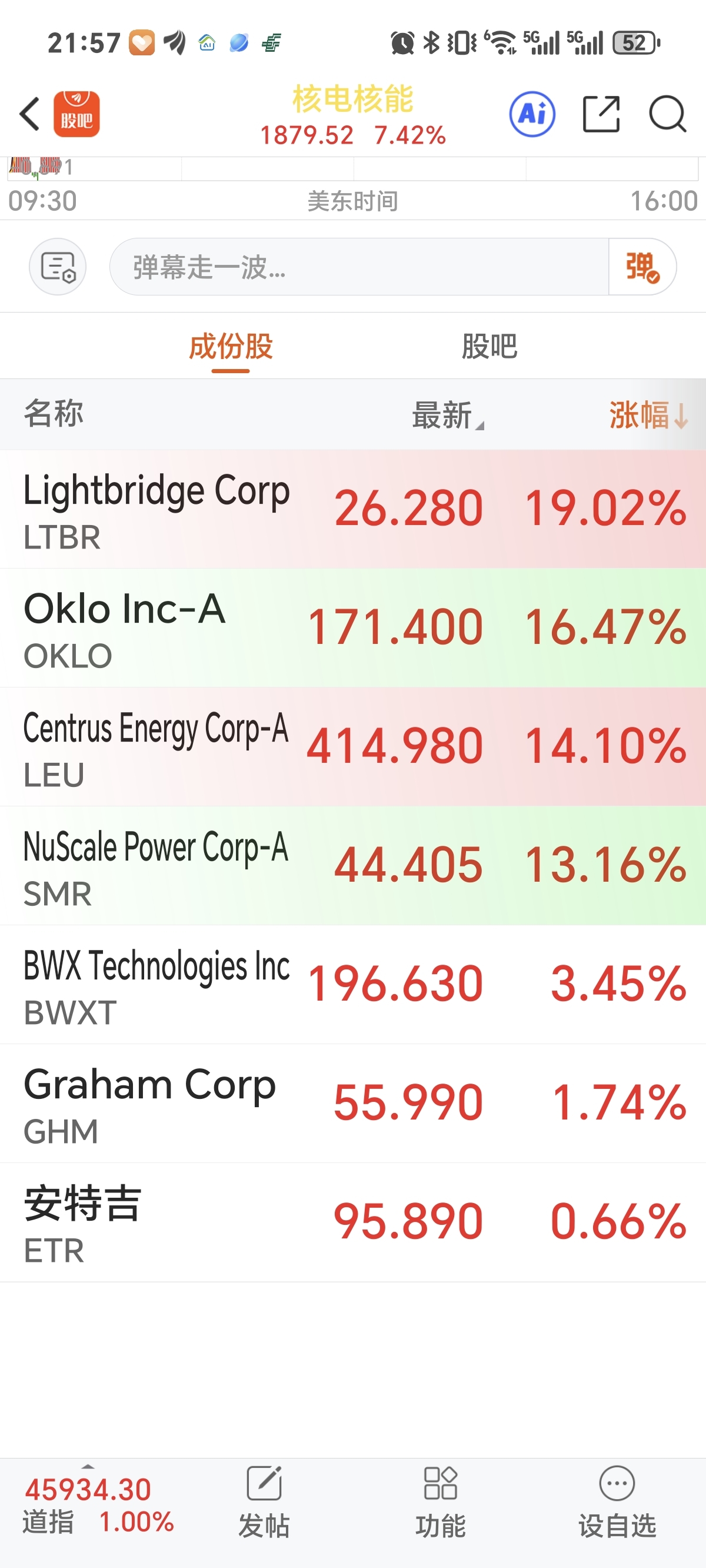Viewport: 706px width, 1568px height.
Task: Open the Oklo Inc-A stock row
Action: tap(353, 627)
